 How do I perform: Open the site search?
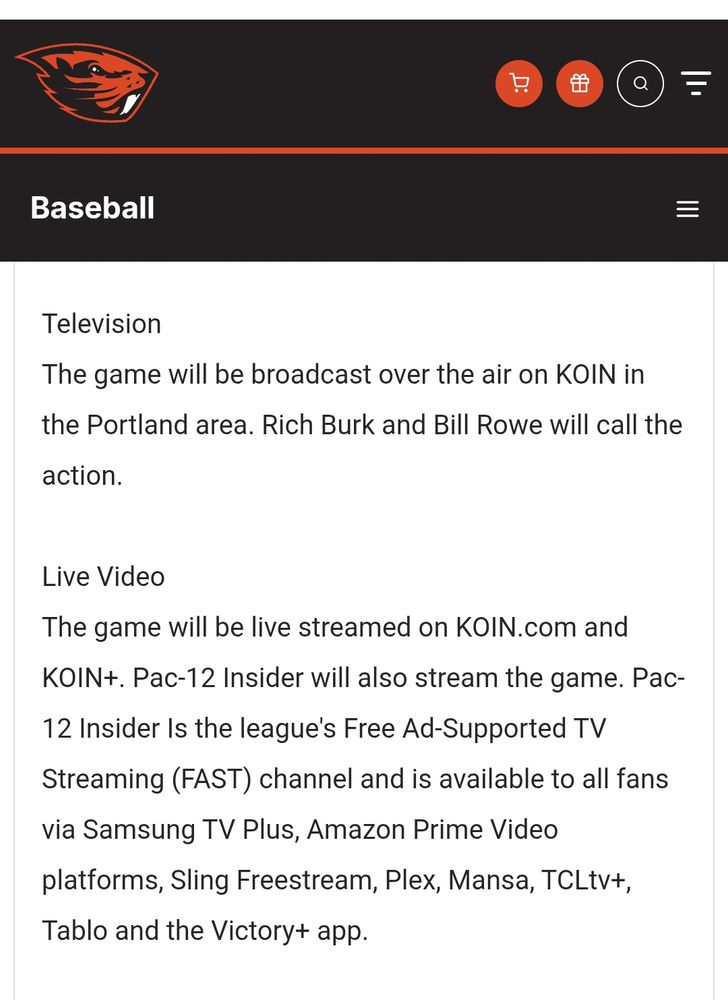tap(641, 84)
